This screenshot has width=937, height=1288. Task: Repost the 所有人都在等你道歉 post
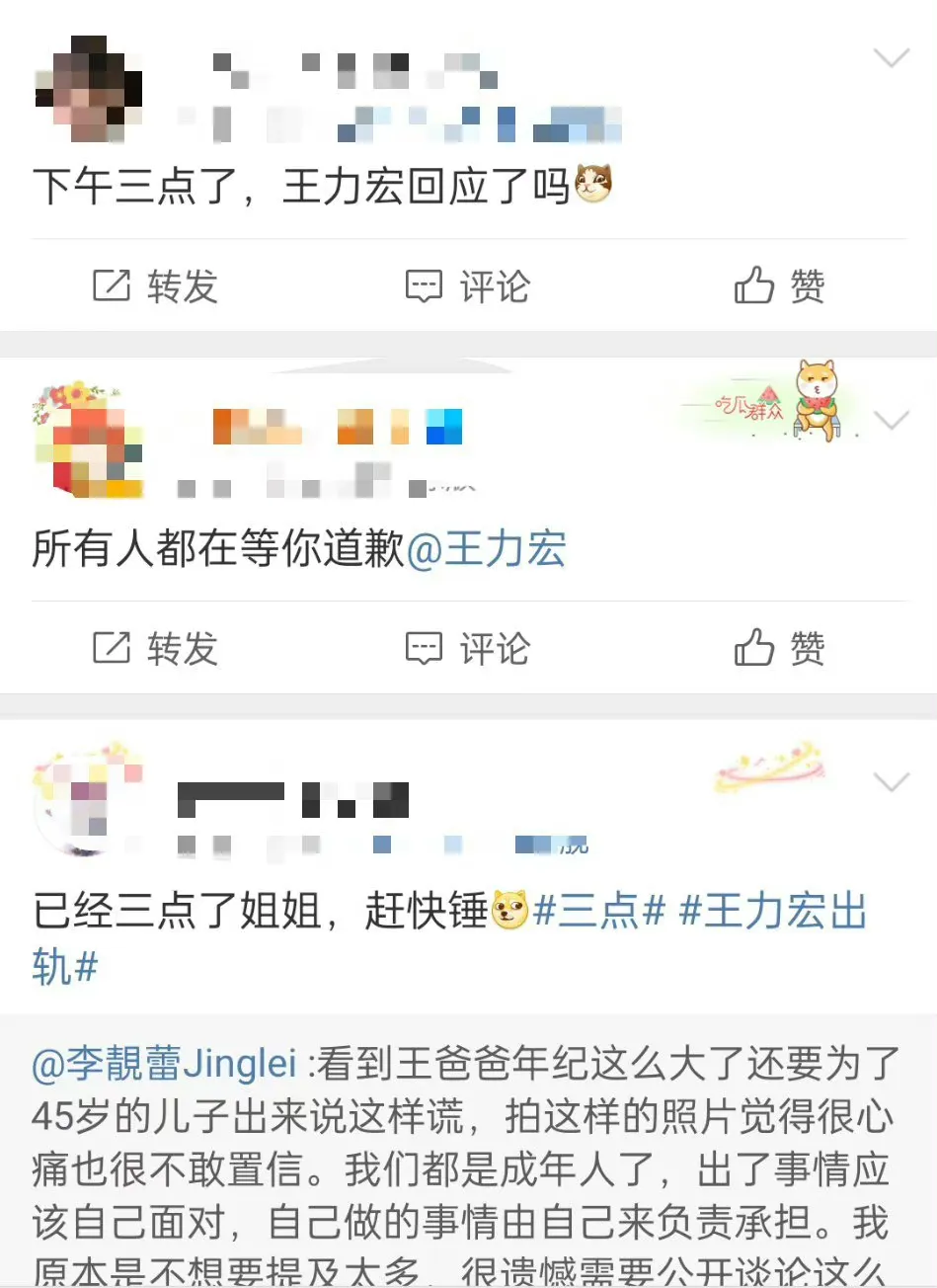(x=155, y=649)
